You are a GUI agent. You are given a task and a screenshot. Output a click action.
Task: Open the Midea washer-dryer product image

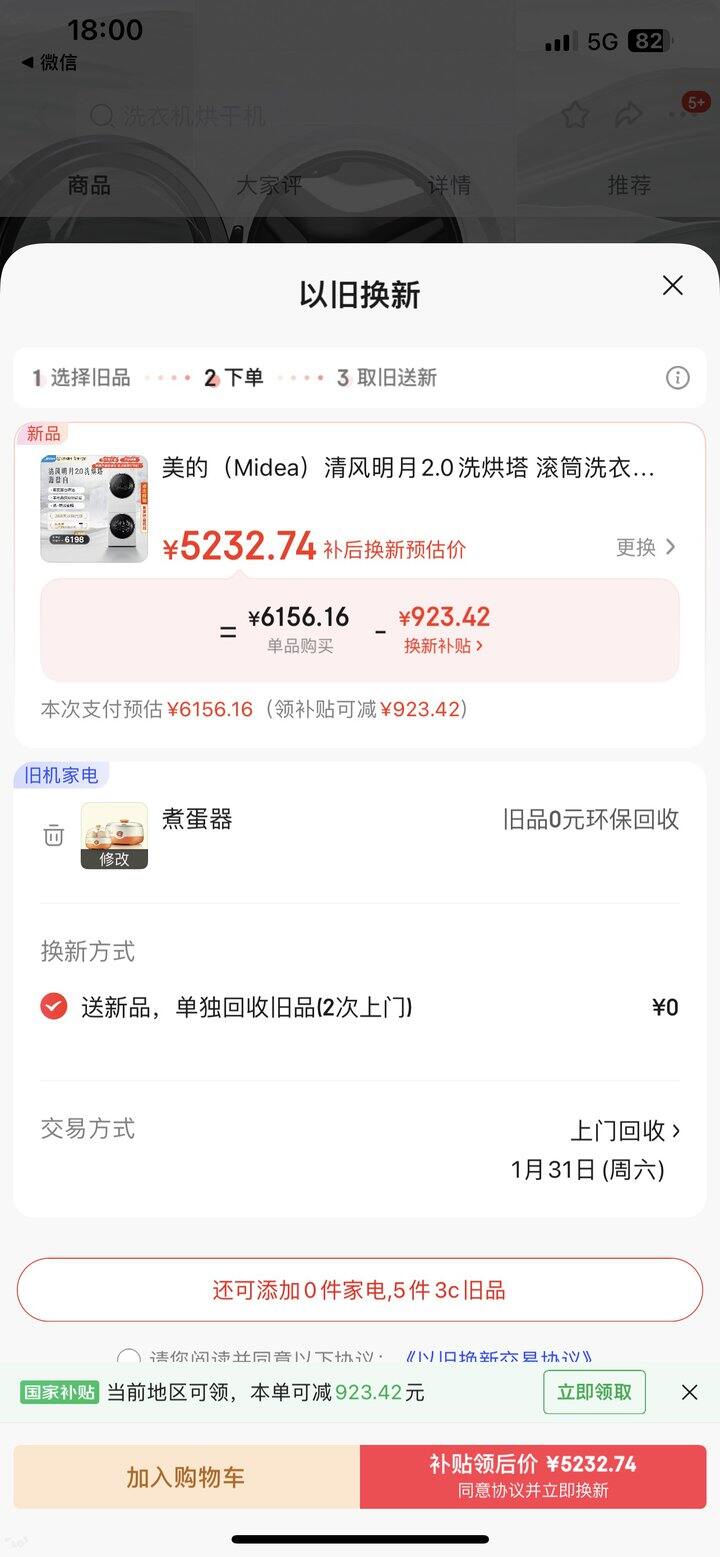coord(94,509)
